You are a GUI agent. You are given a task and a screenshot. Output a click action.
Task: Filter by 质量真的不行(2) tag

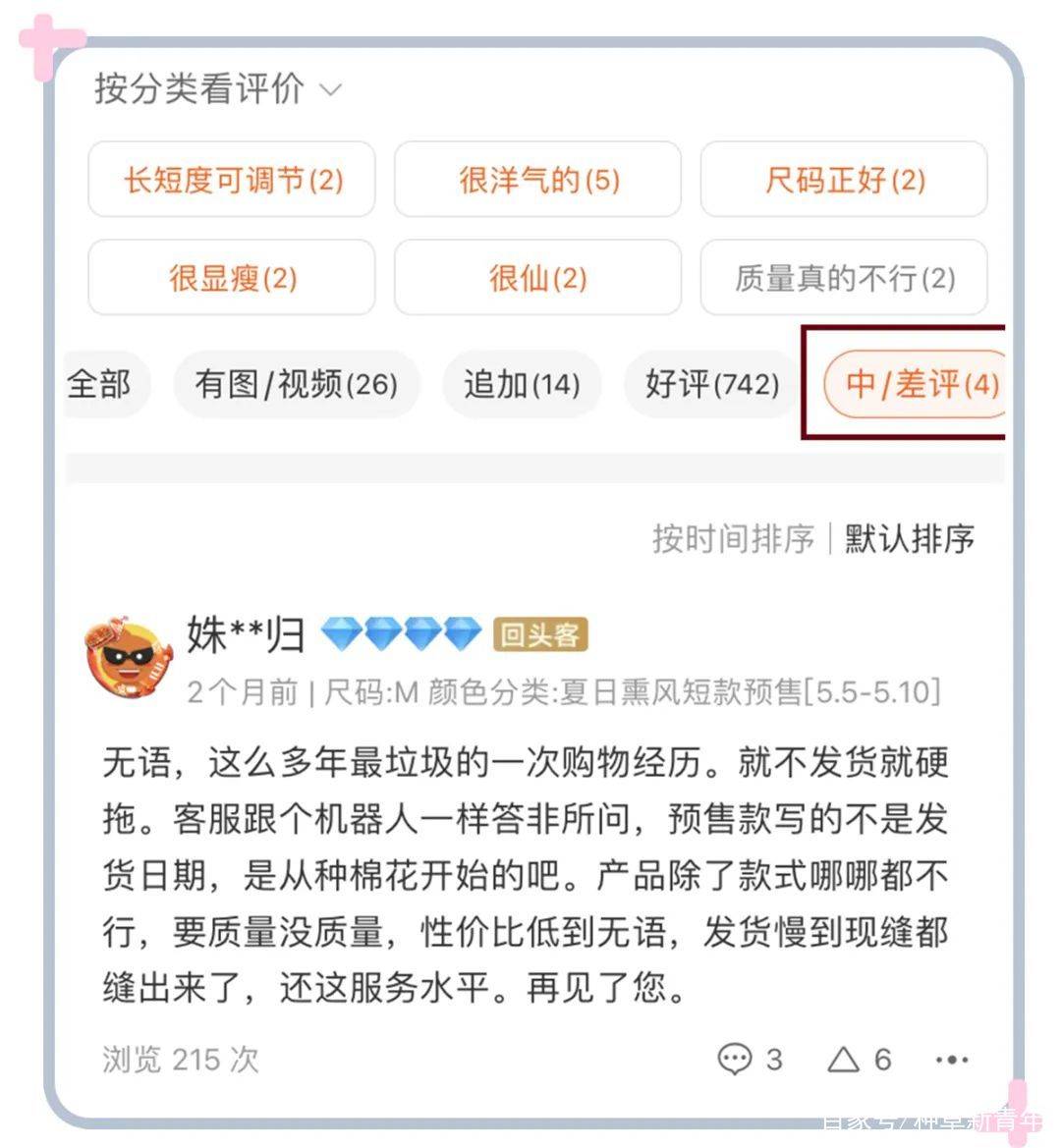843,278
